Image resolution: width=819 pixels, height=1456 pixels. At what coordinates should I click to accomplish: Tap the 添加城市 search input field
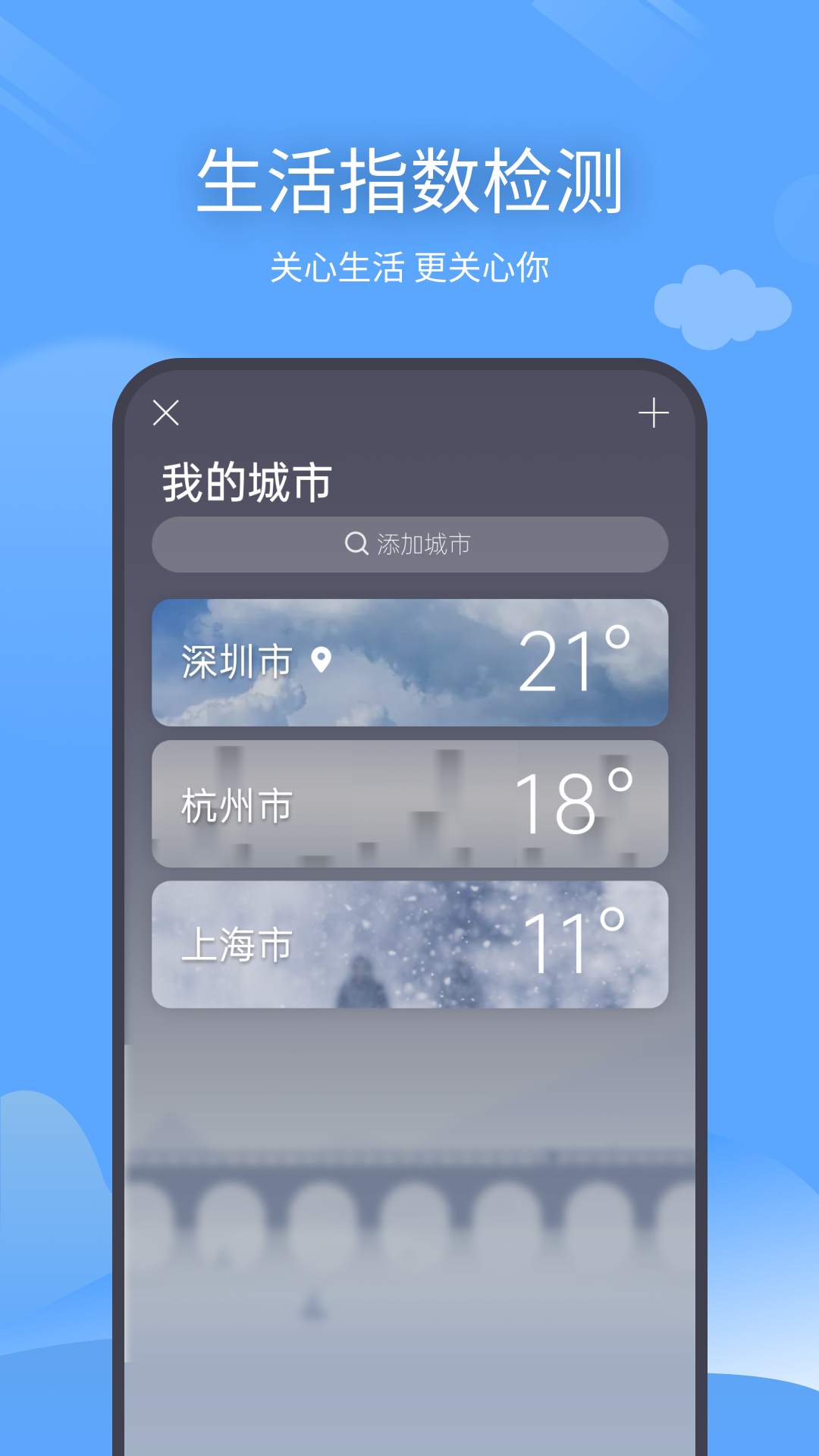click(x=425, y=543)
